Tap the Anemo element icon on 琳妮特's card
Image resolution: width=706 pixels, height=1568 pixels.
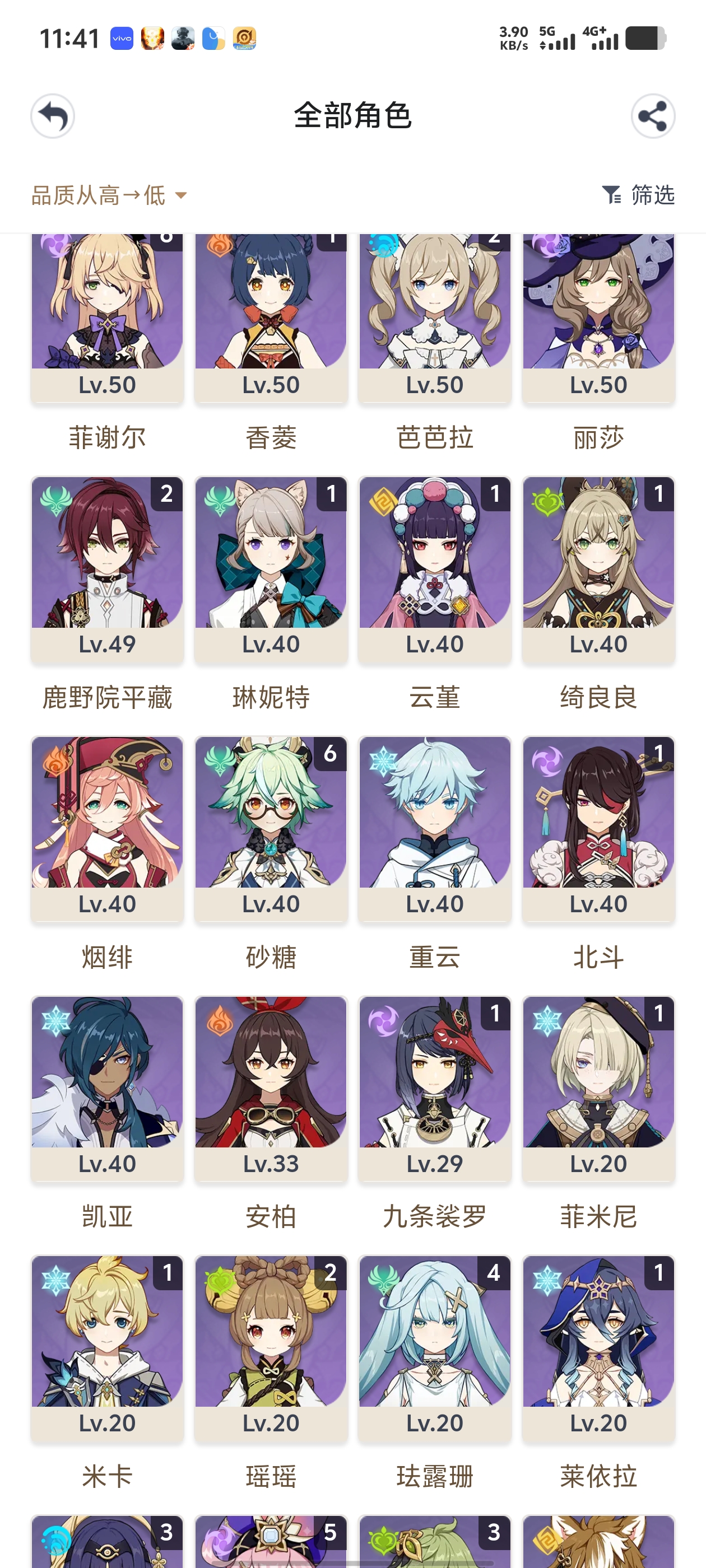point(219,500)
